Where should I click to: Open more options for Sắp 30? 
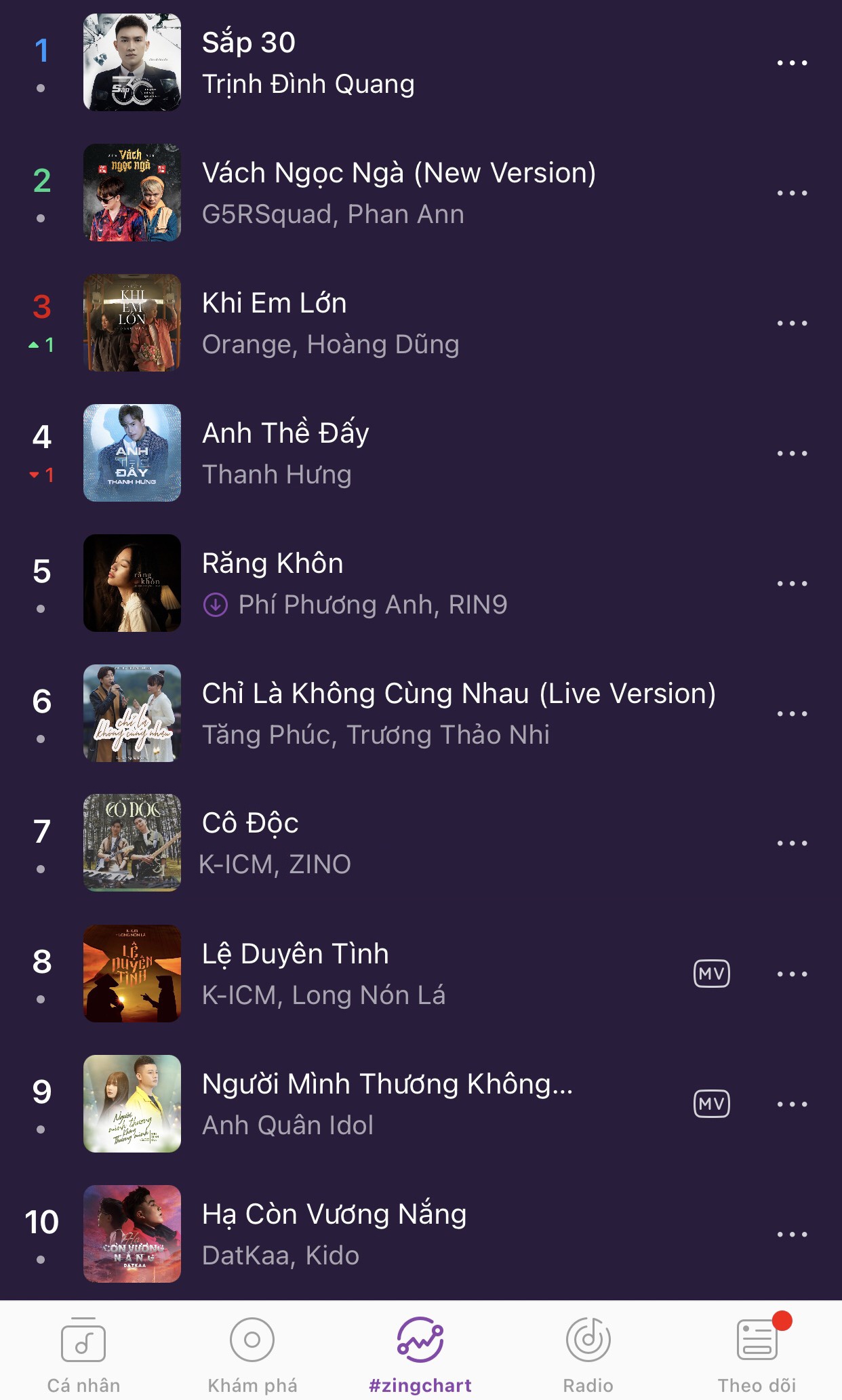tap(792, 63)
